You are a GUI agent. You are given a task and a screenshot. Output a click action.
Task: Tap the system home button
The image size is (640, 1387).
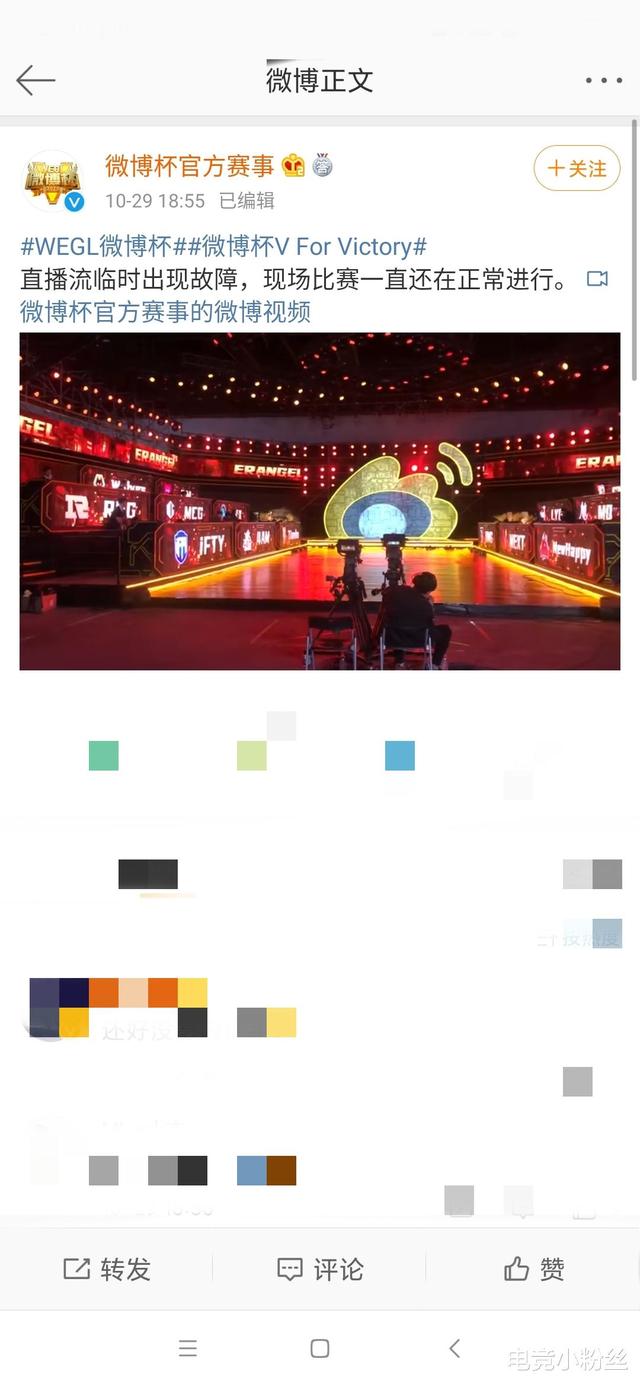320,1348
